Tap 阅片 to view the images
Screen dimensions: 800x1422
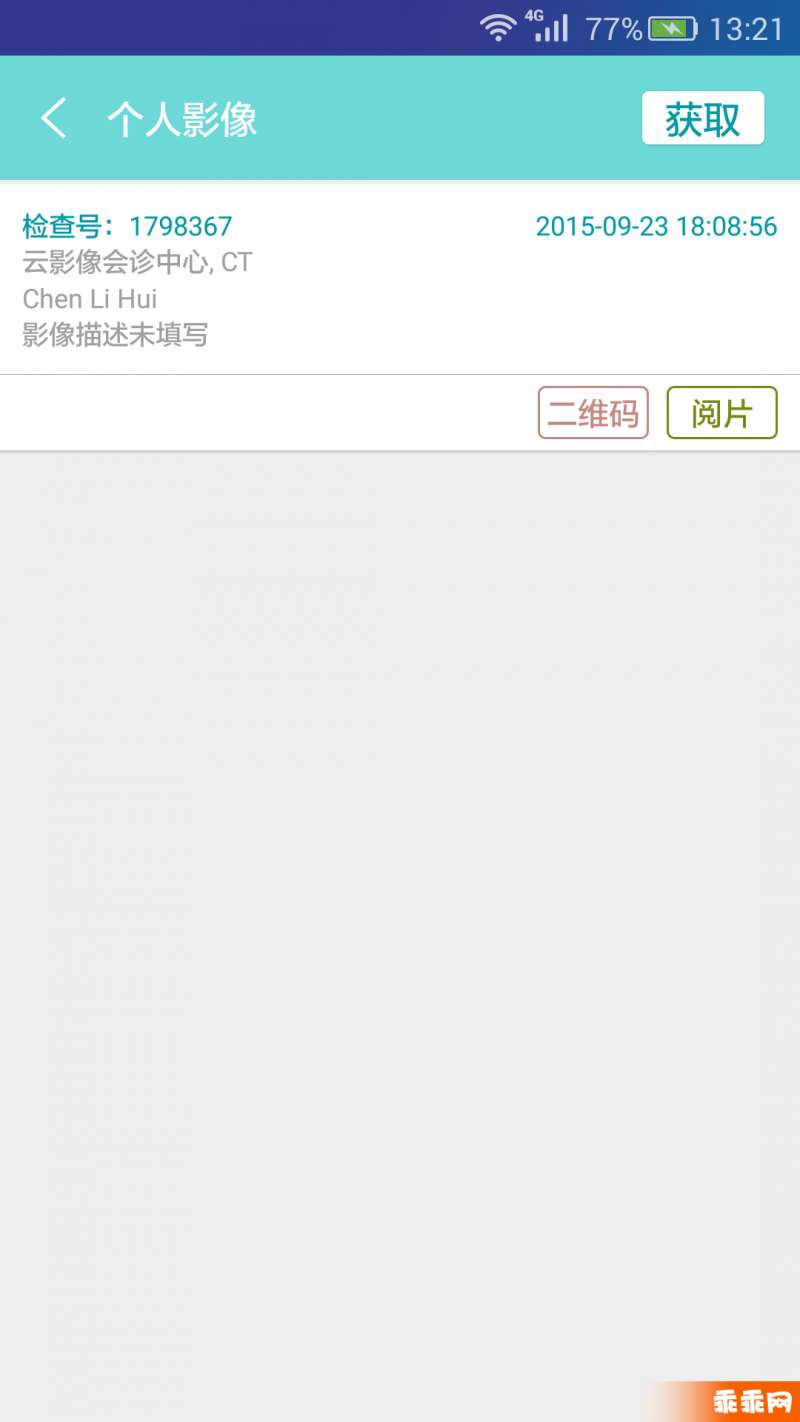[721, 413]
